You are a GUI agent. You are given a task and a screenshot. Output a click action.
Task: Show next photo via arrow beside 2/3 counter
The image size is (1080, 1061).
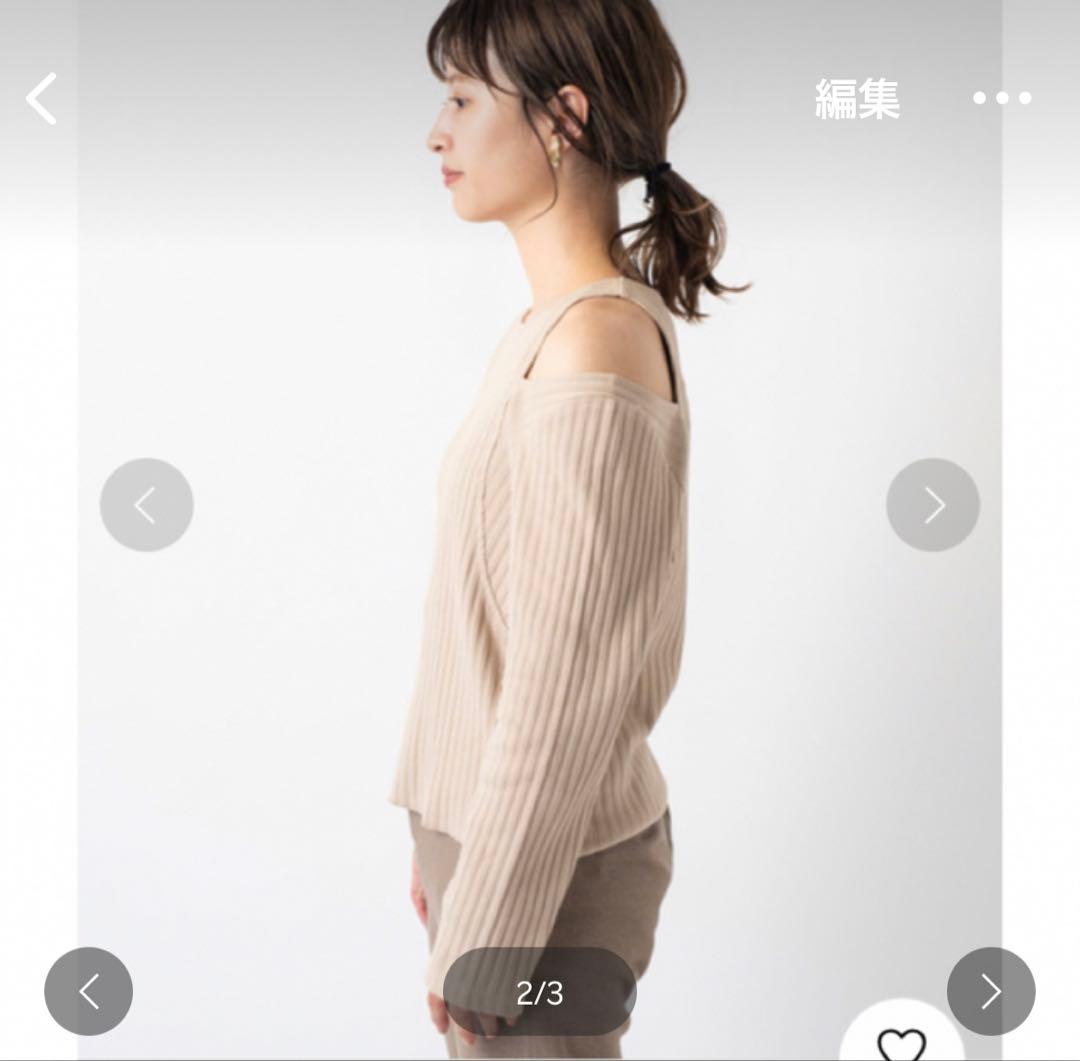tap(990, 991)
